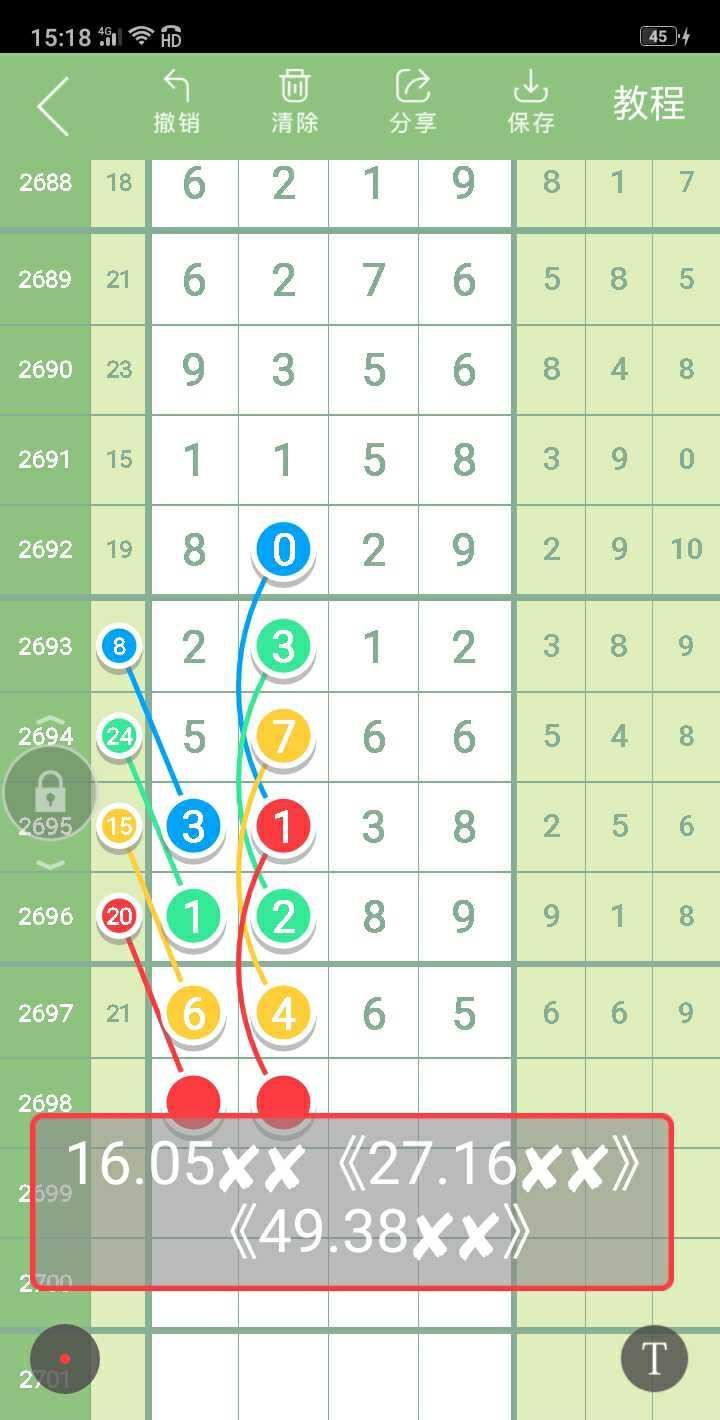Undo the last action with 撤销

click(x=177, y=102)
